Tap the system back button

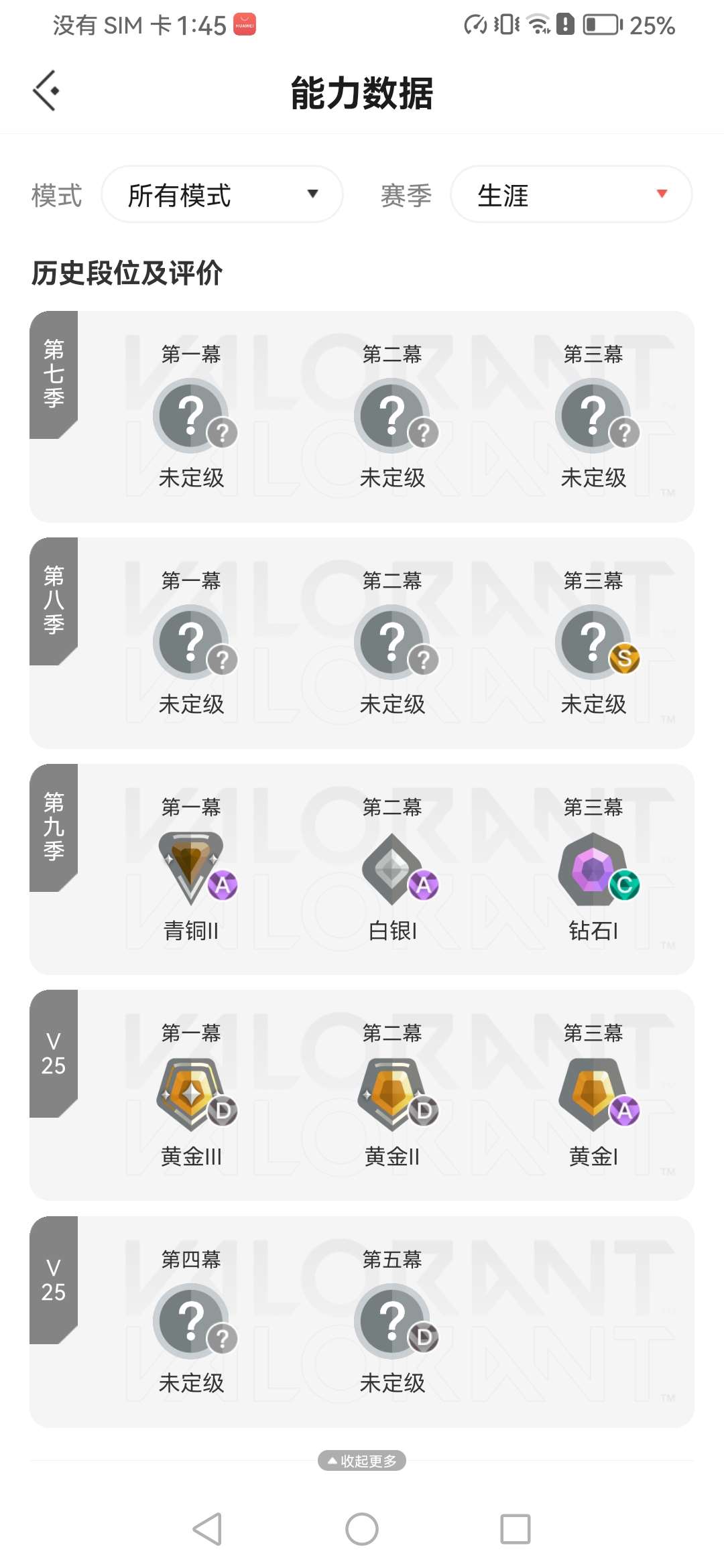point(207,1529)
